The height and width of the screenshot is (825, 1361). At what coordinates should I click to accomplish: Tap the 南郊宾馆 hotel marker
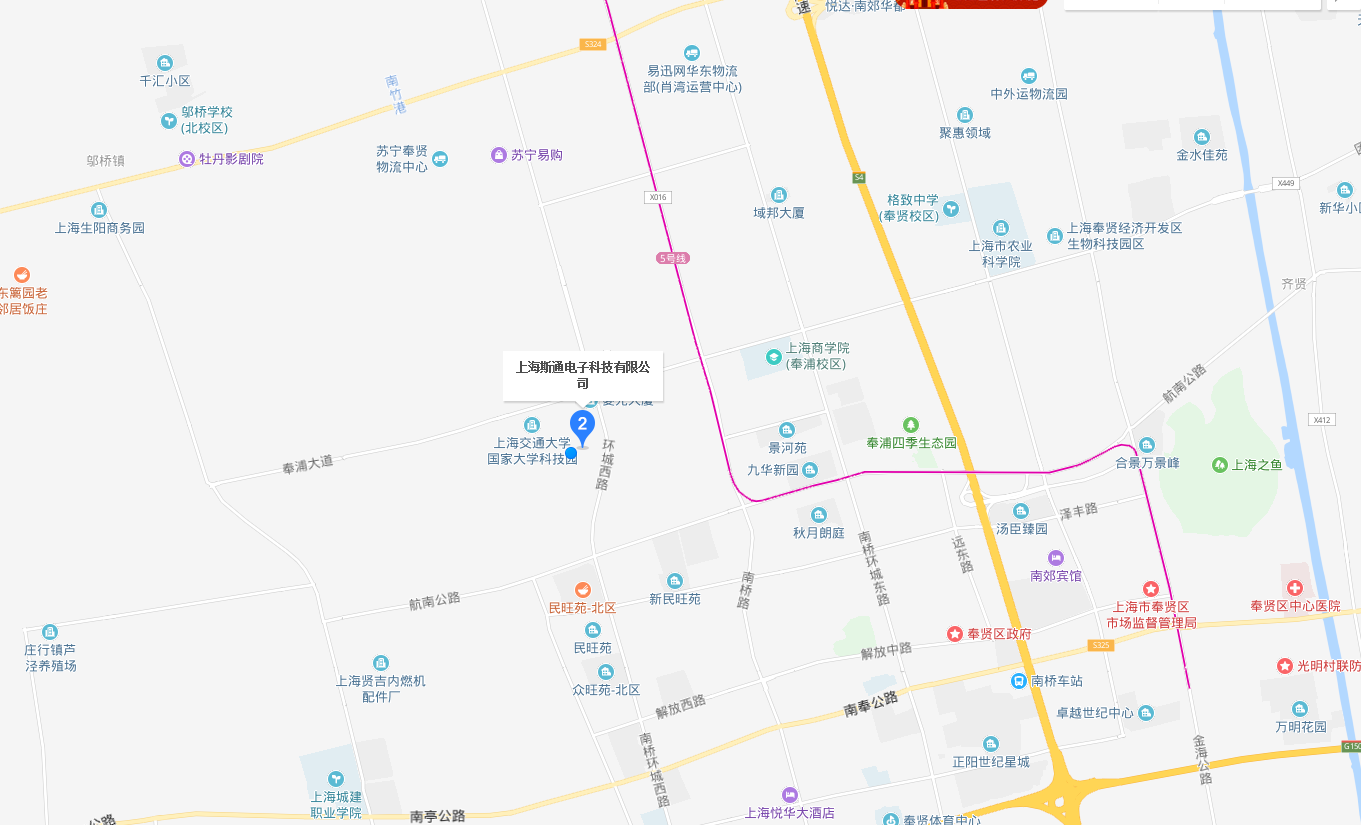click(1056, 557)
